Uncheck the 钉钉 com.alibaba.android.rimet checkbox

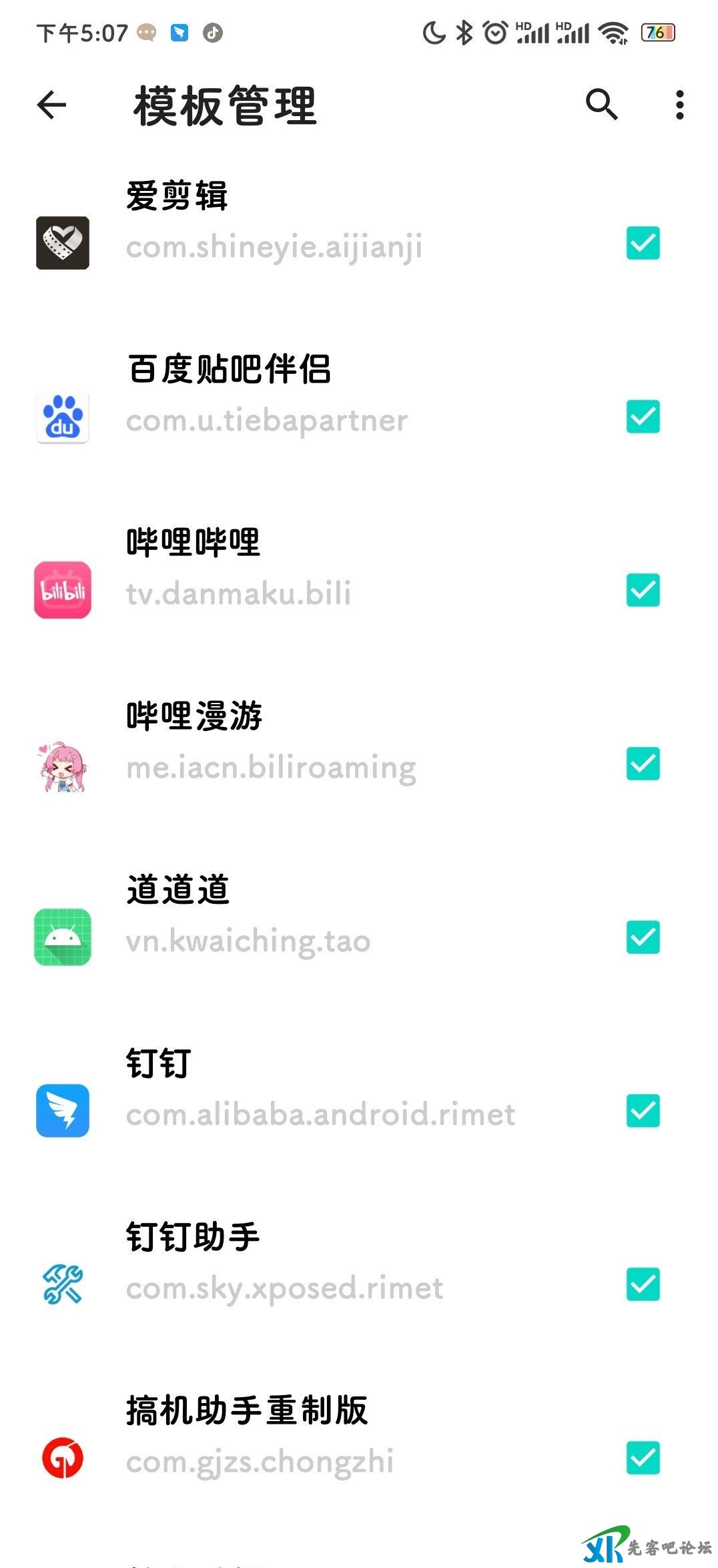[x=643, y=1111]
